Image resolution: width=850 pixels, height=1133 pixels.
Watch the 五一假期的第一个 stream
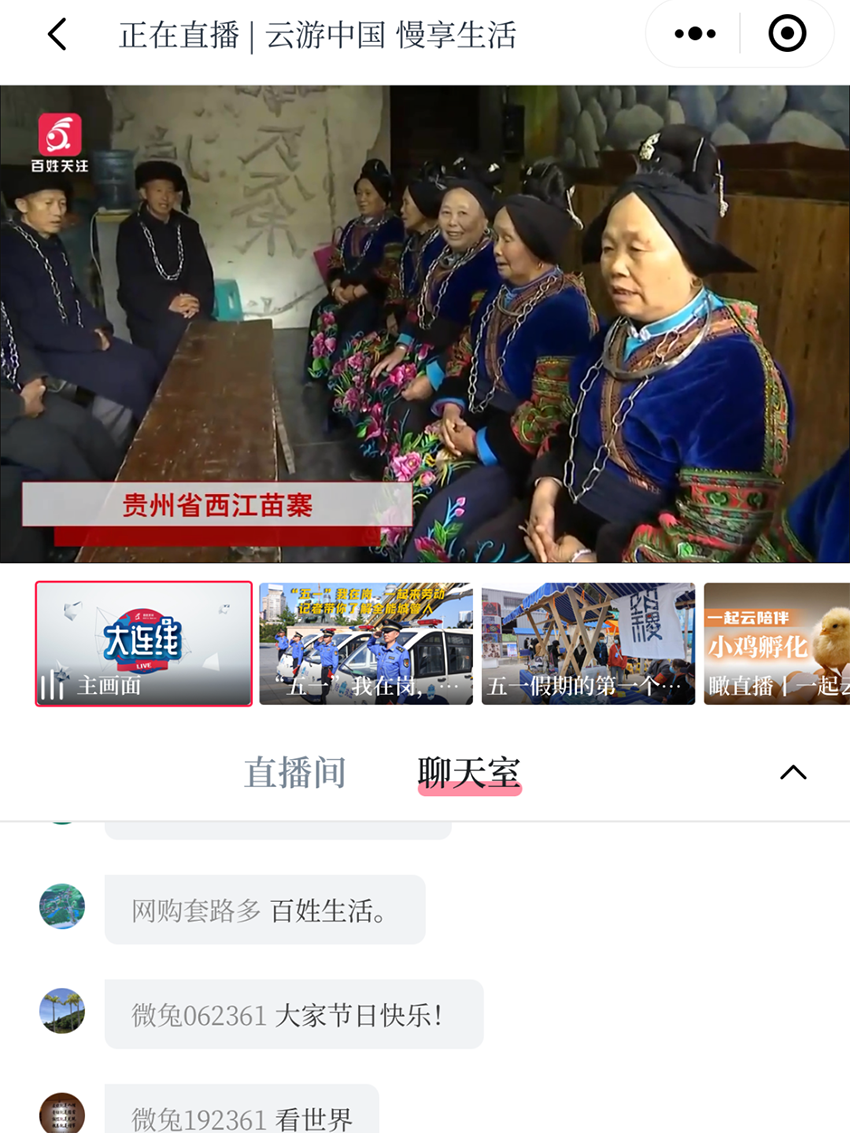point(588,644)
